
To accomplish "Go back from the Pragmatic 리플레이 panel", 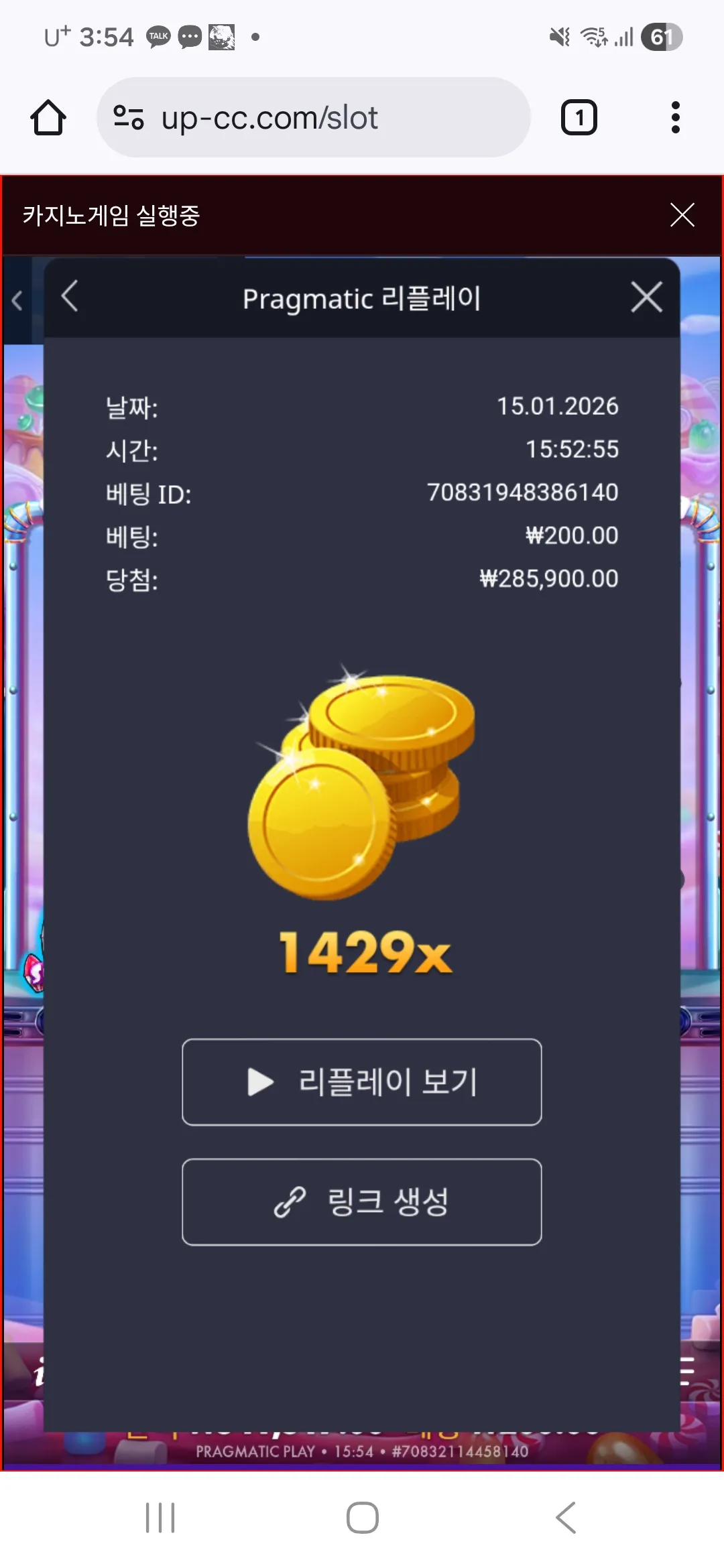I will point(70,296).
